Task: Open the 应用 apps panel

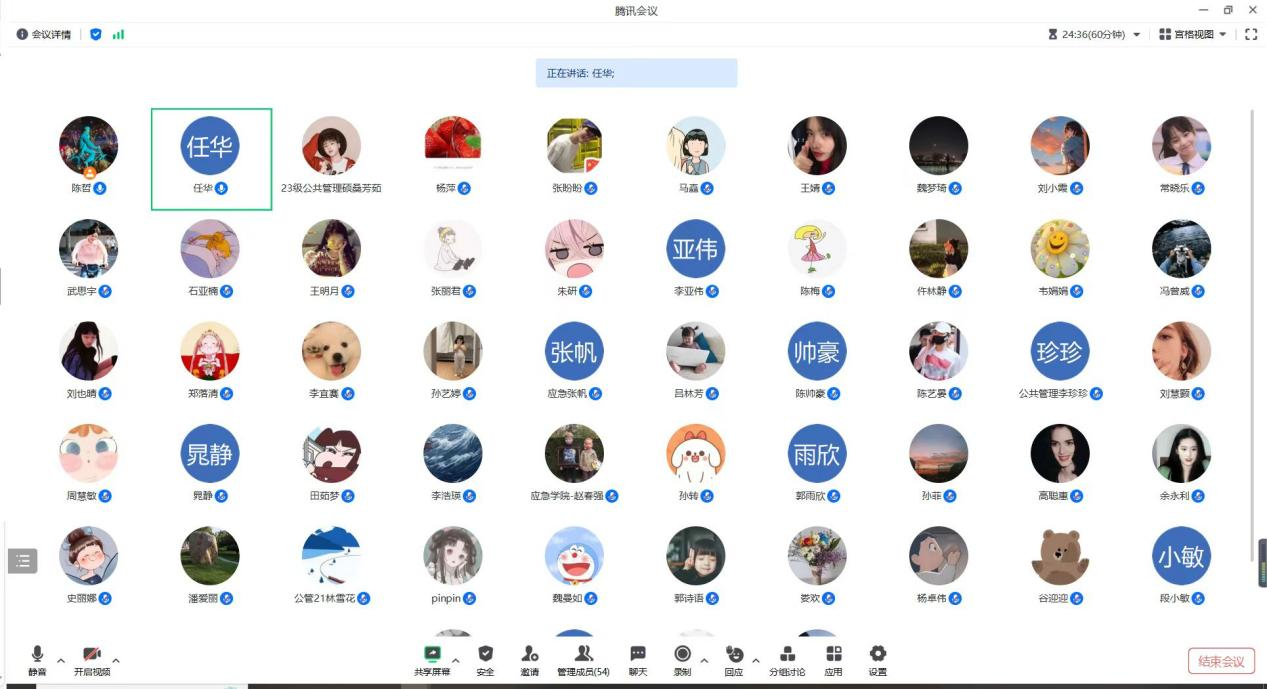Action: (x=833, y=660)
